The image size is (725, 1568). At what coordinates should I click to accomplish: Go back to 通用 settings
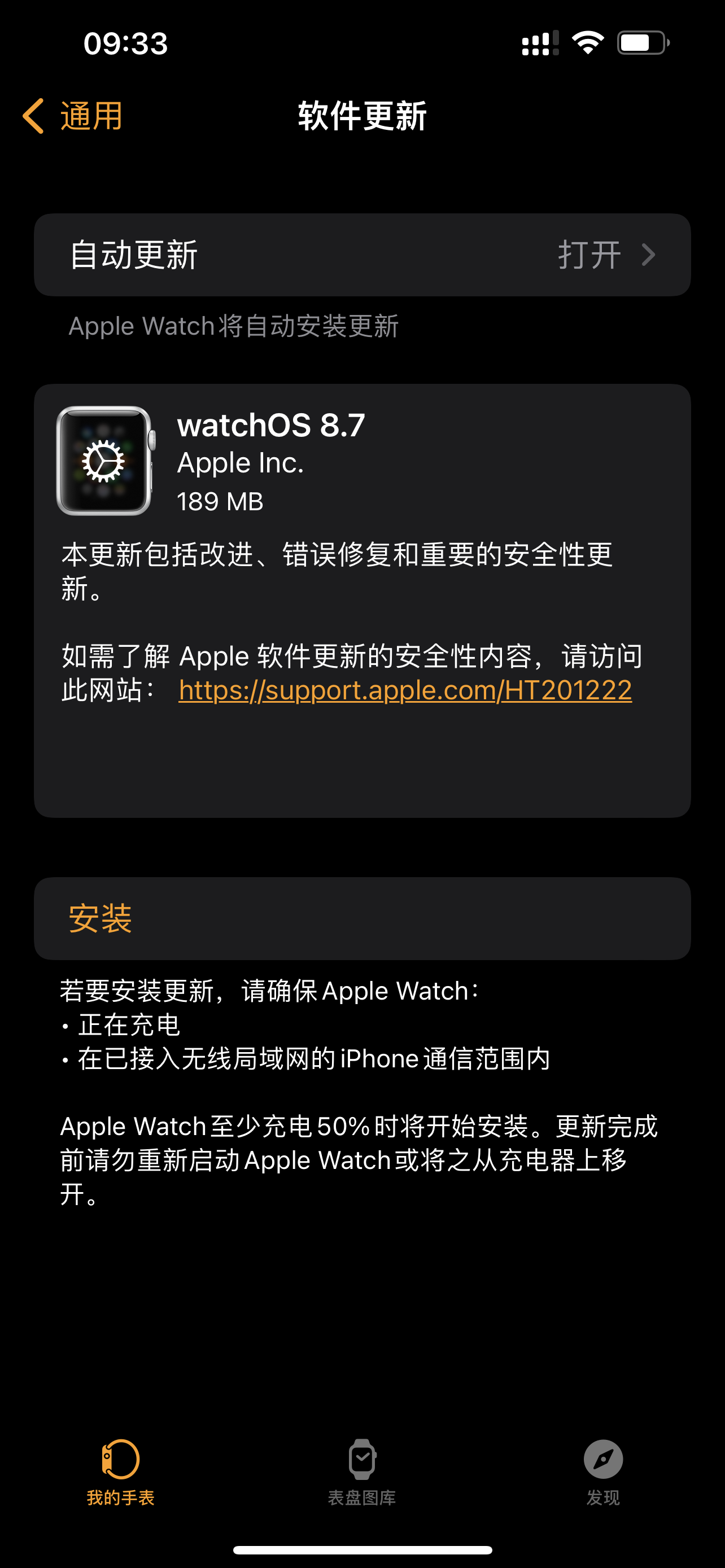coord(73,116)
